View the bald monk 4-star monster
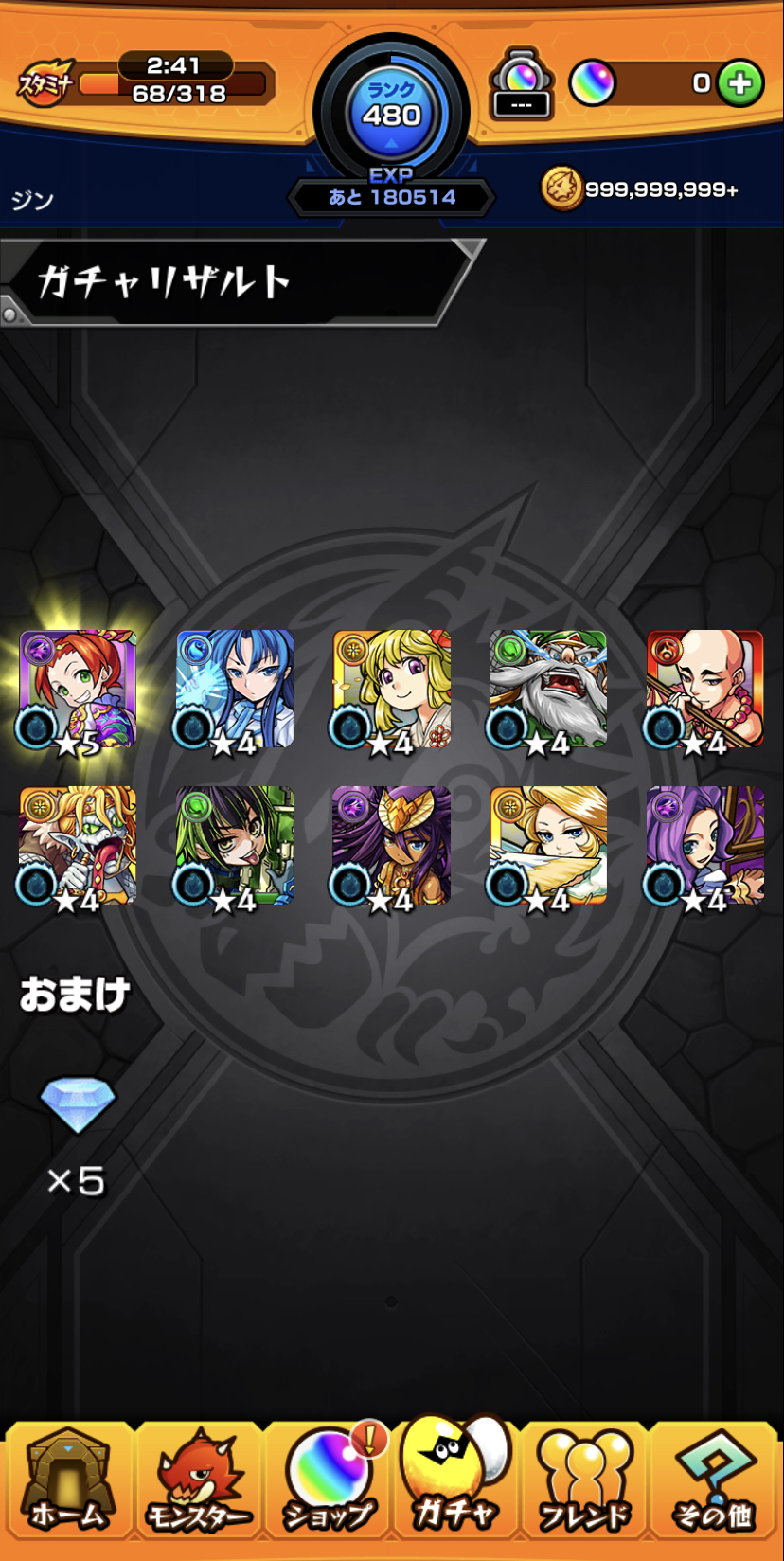Screen dimensions: 784x1561 [704, 690]
